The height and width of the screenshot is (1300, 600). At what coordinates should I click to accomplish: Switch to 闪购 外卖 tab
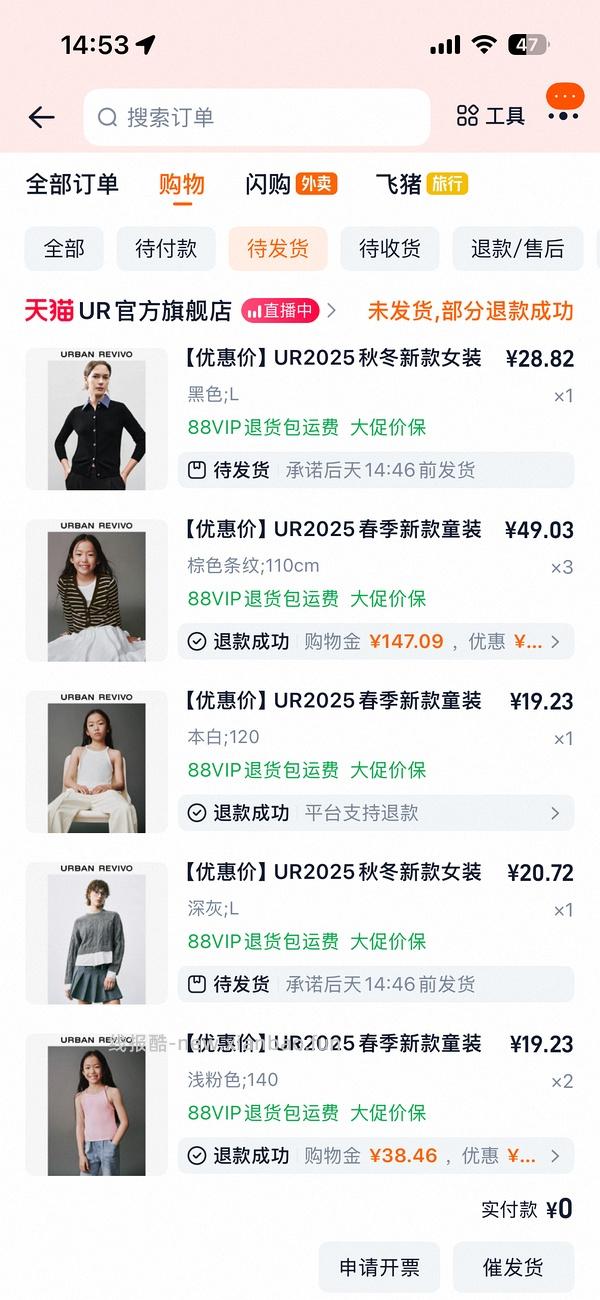click(290, 184)
